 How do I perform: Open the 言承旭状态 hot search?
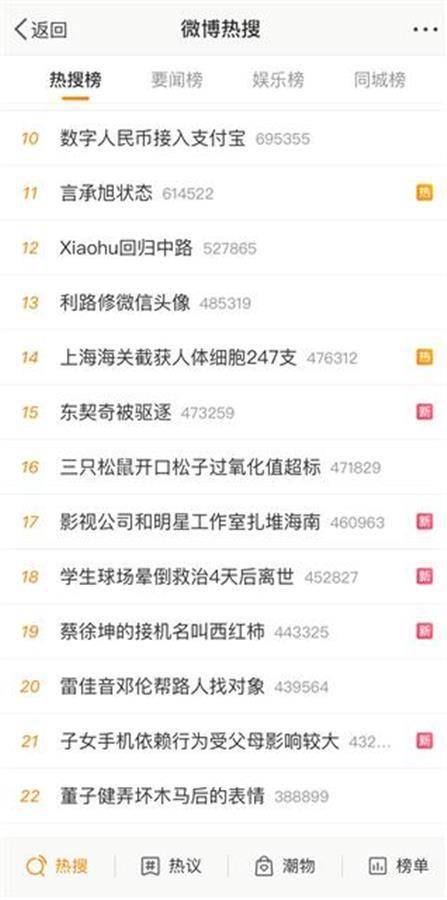[106, 193]
